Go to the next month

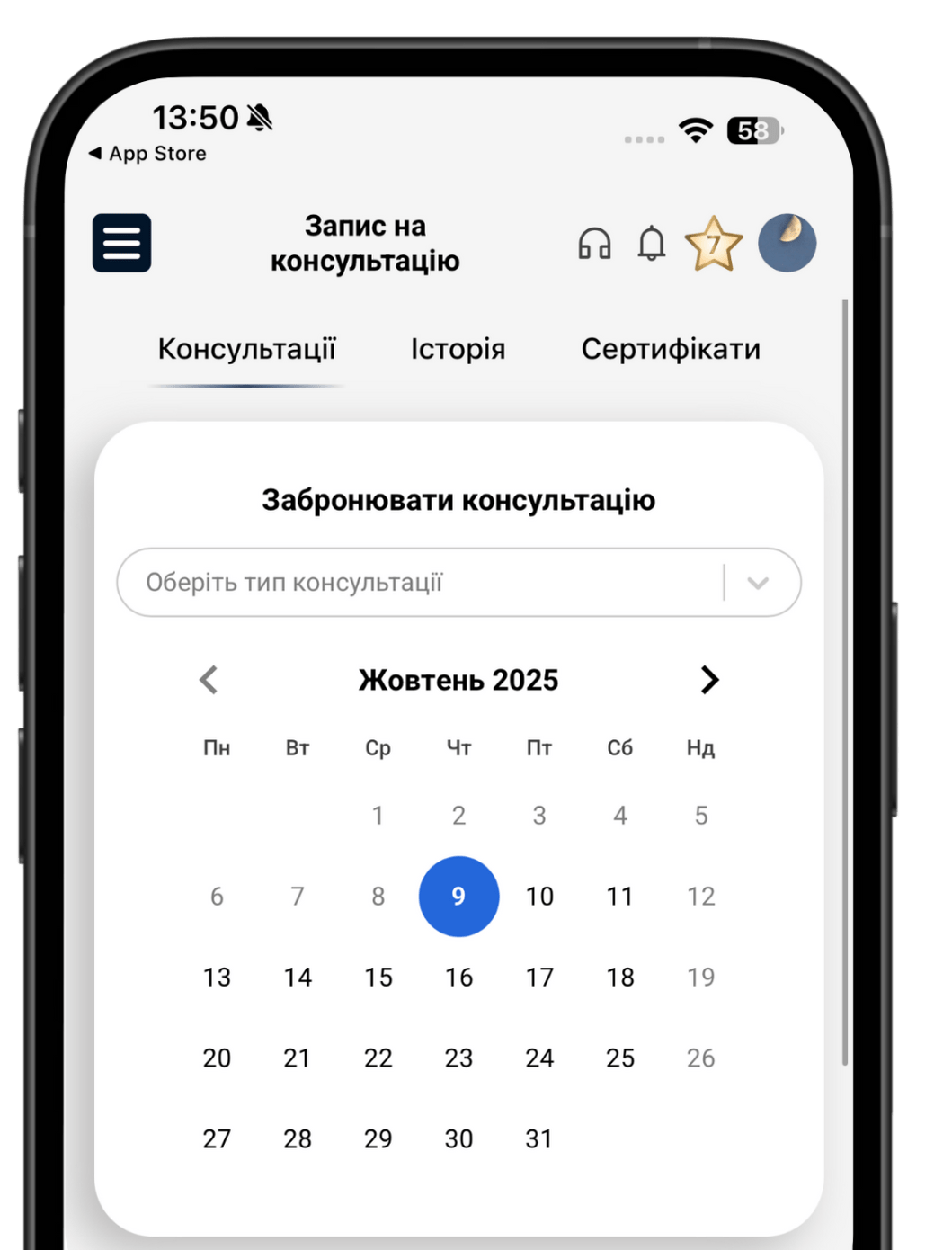[709, 680]
